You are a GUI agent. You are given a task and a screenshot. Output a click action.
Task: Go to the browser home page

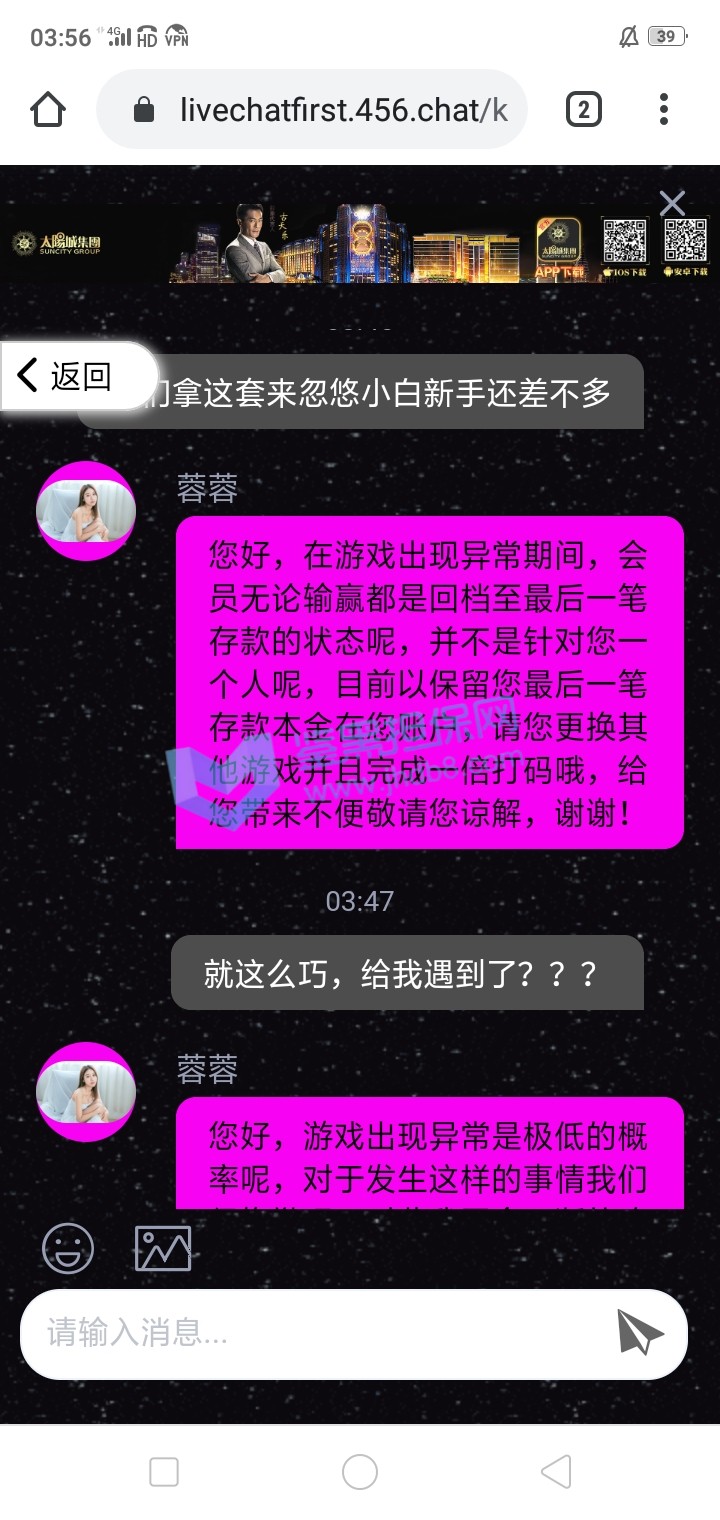click(48, 110)
